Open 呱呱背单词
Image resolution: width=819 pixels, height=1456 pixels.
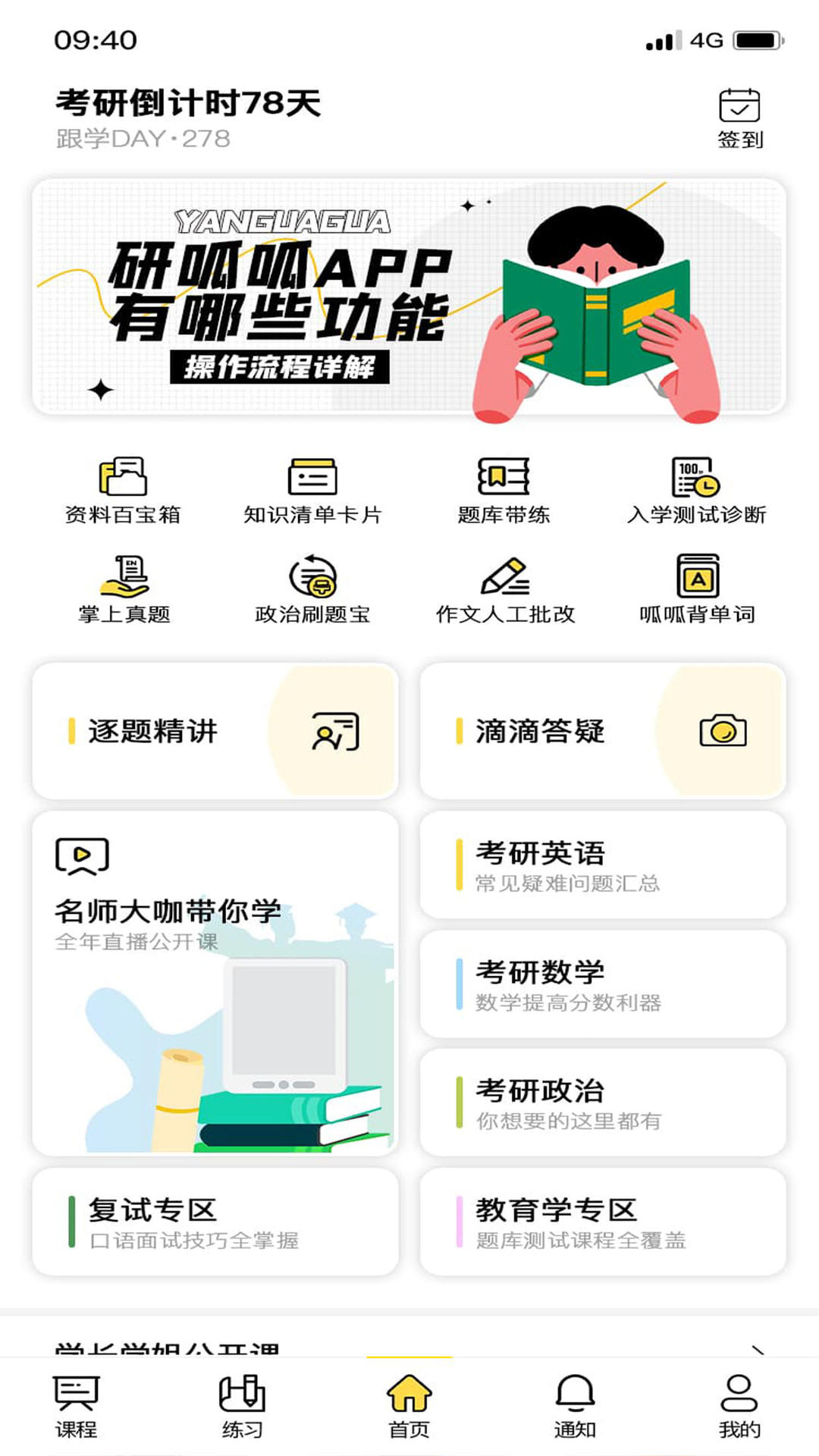(697, 589)
